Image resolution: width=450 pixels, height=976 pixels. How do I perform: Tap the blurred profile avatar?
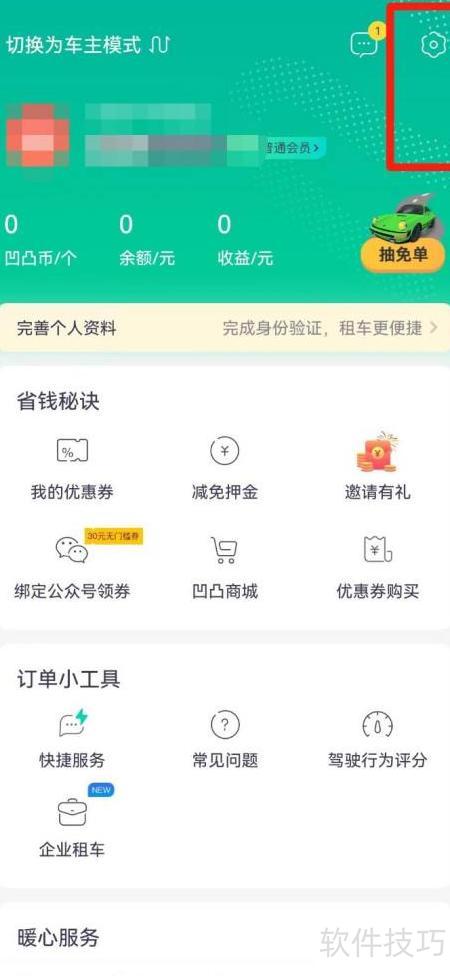tap(37, 136)
